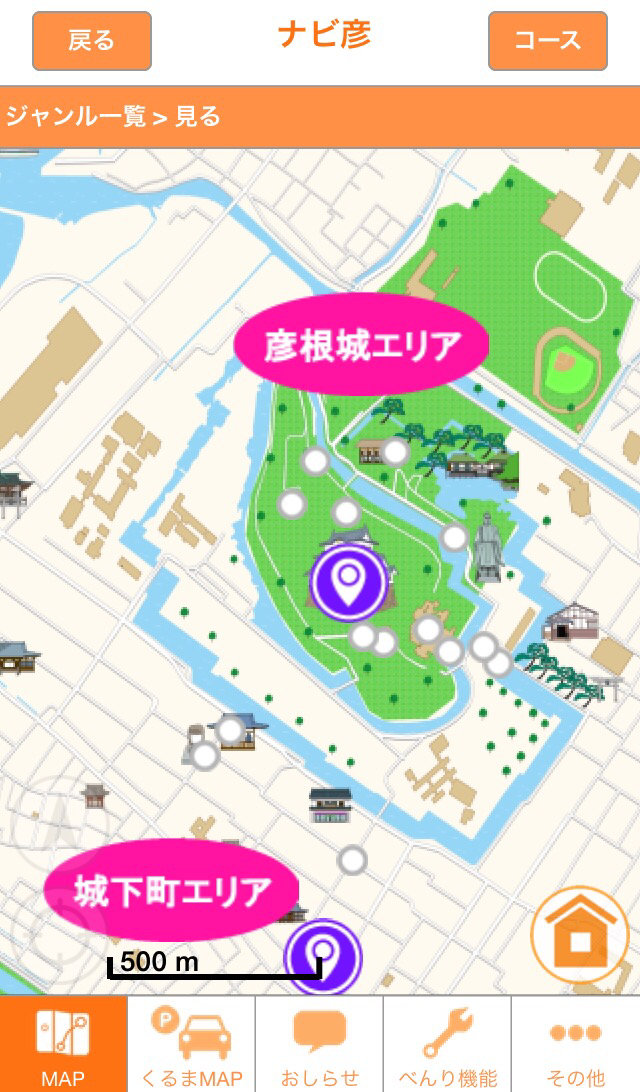Screen dimensions: 640x1092
Task: Open the べんり機能 tools tab
Action: pos(448,1044)
